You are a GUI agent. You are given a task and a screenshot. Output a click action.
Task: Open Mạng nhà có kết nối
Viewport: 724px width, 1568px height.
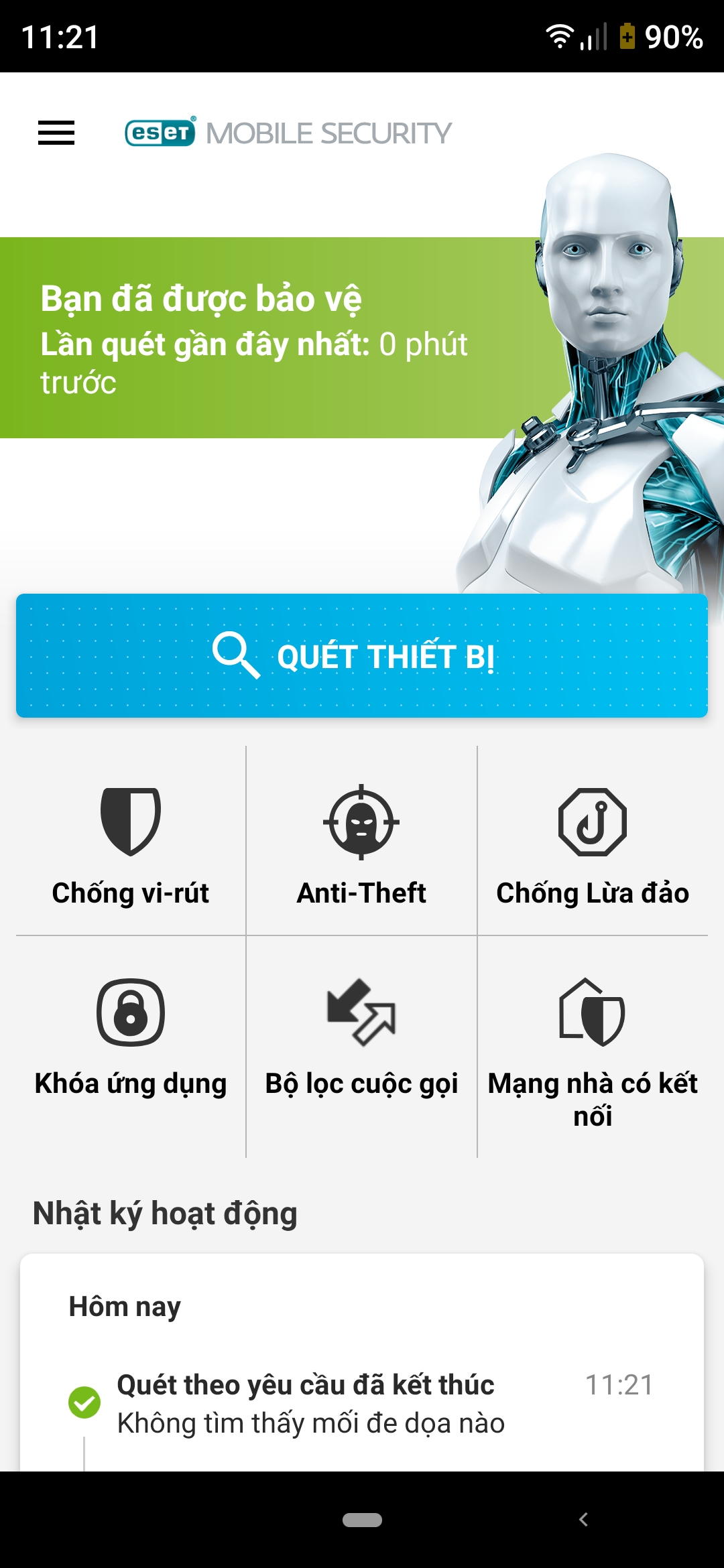pyautogui.click(x=593, y=1045)
